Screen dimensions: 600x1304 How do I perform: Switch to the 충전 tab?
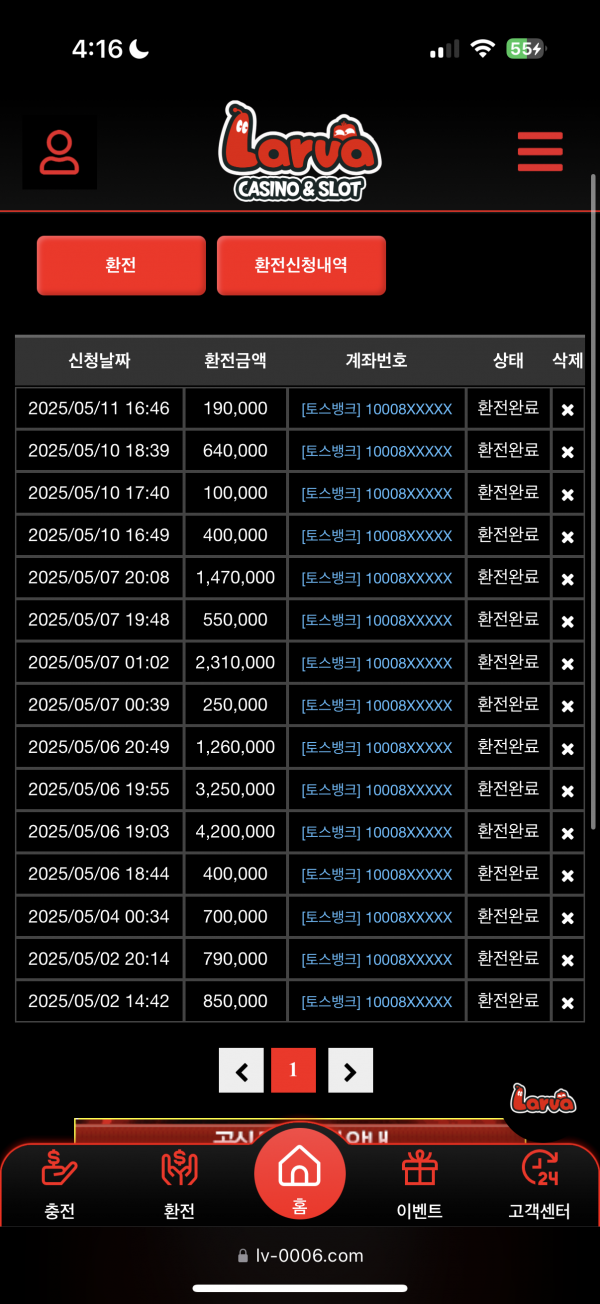click(x=60, y=1186)
